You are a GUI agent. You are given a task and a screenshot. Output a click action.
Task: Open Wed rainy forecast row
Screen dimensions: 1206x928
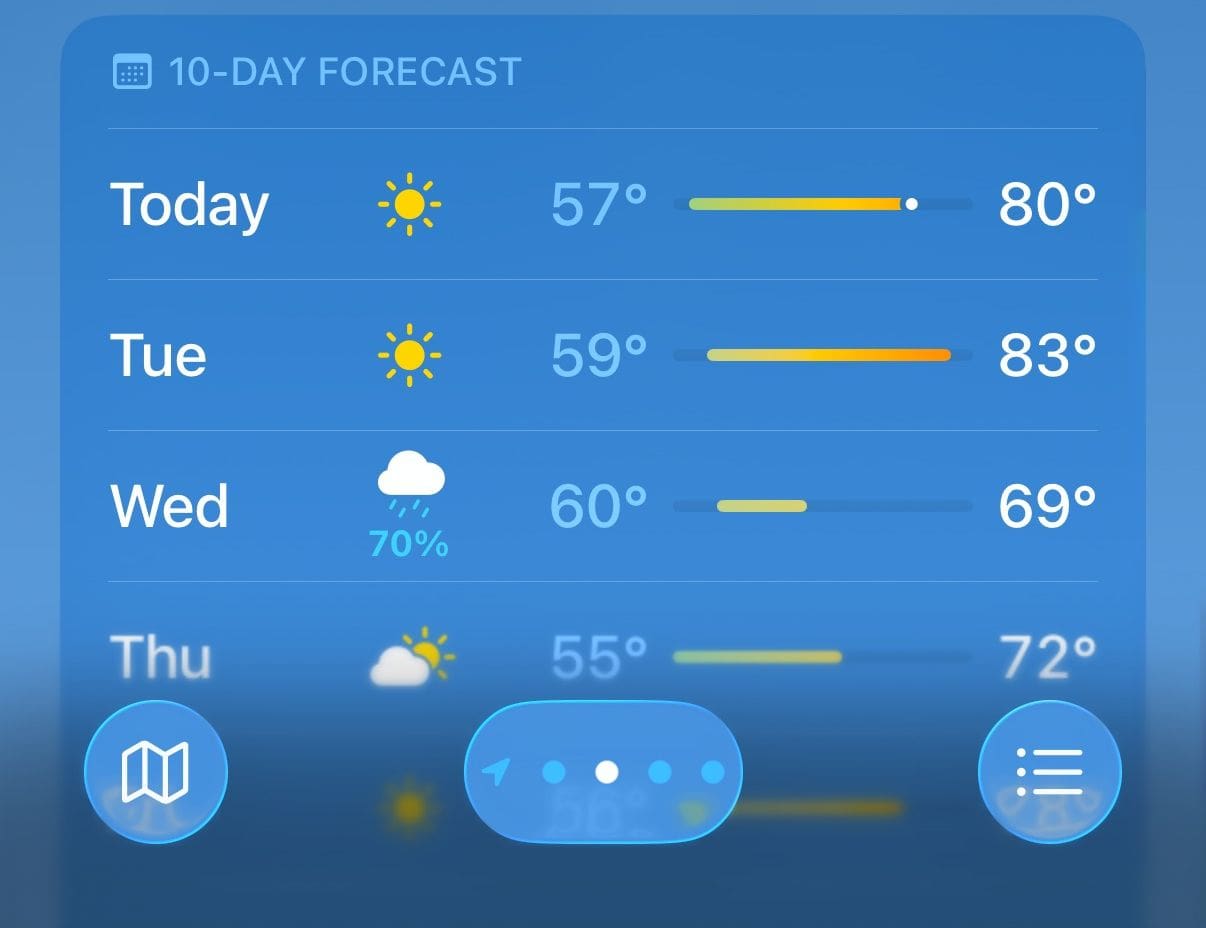pyautogui.click(x=602, y=506)
